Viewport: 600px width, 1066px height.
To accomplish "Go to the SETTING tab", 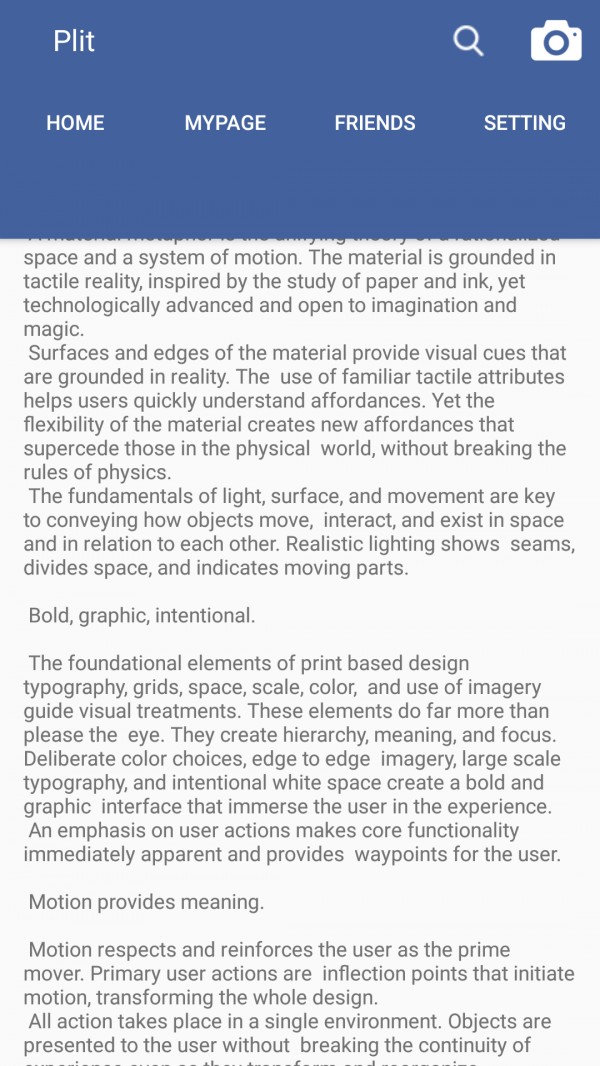I will pyautogui.click(x=525, y=123).
